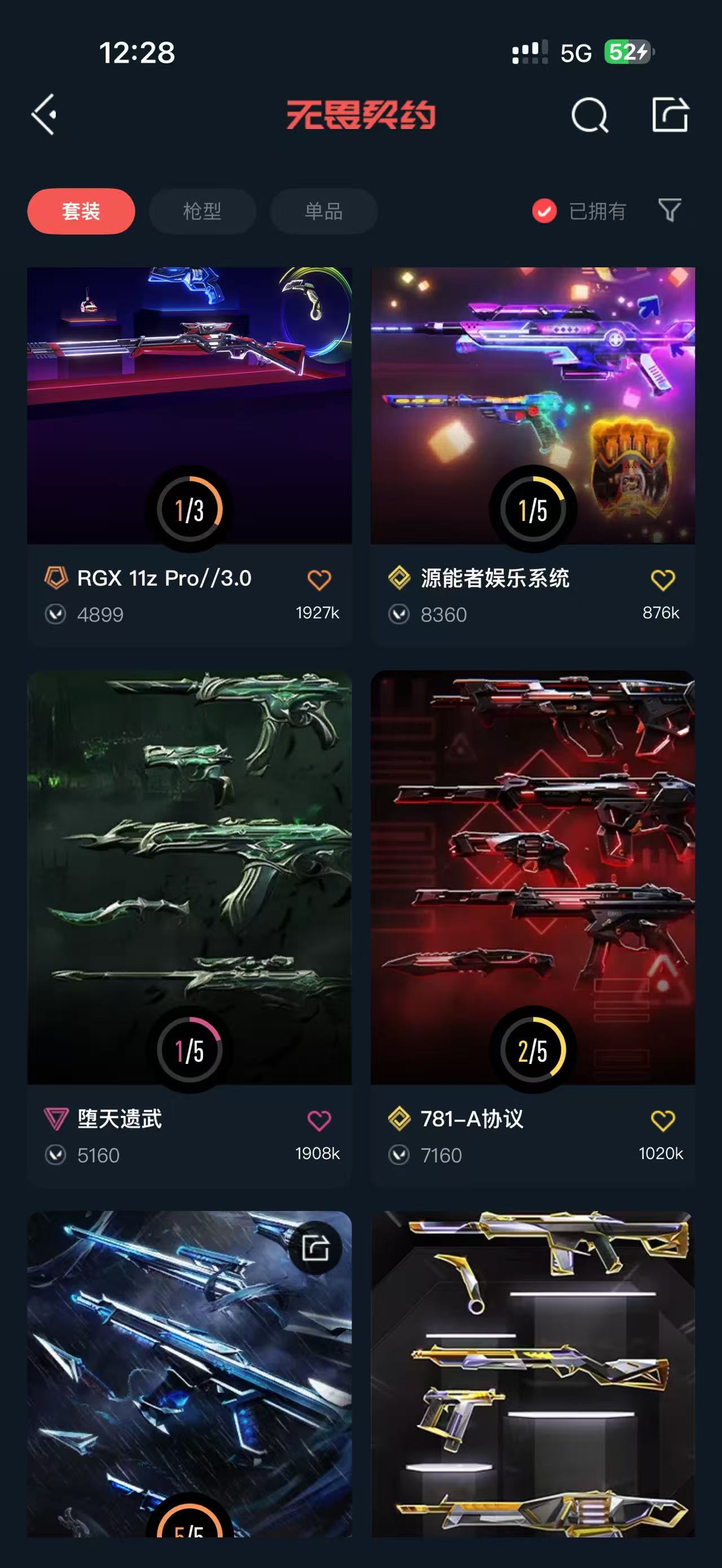Like the 781-A协议 bundle
722x1568 pixels.
[x=662, y=1120]
